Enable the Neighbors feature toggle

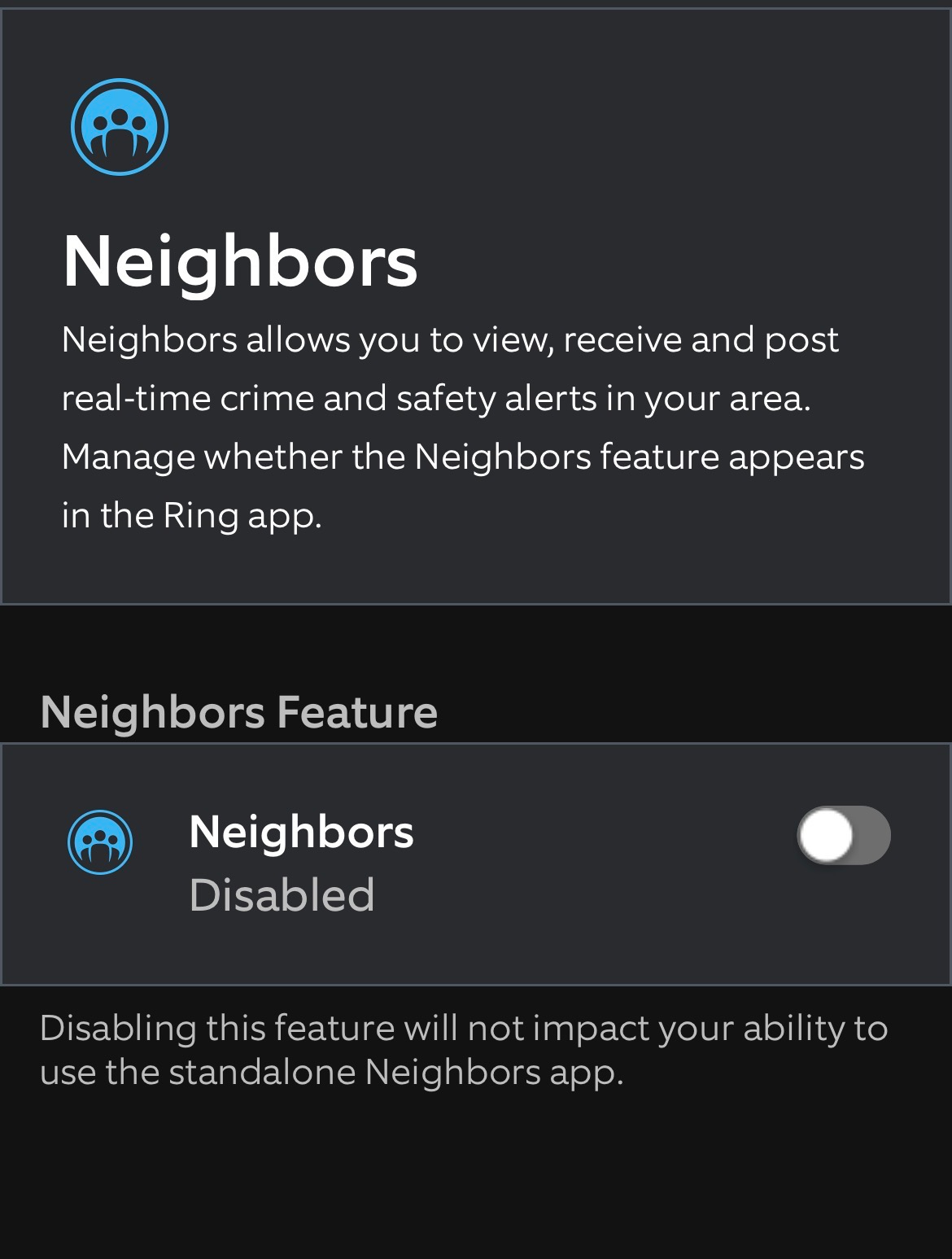(844, 836)
